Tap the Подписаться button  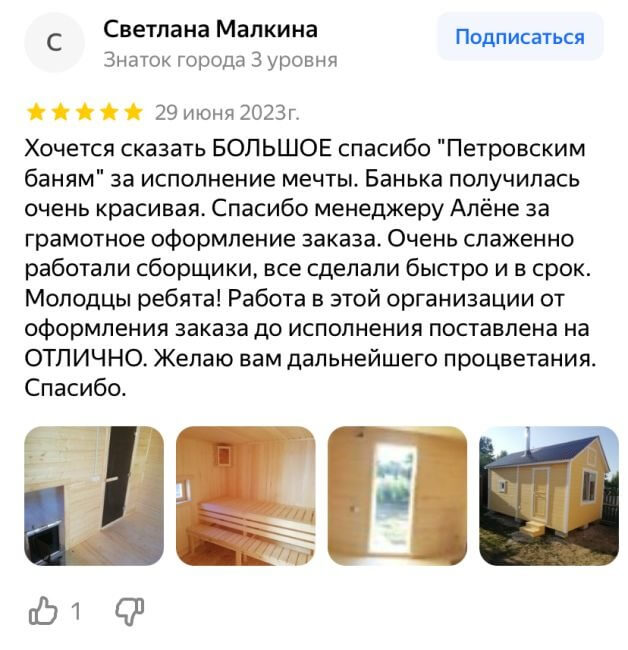(x=519, y=37)
